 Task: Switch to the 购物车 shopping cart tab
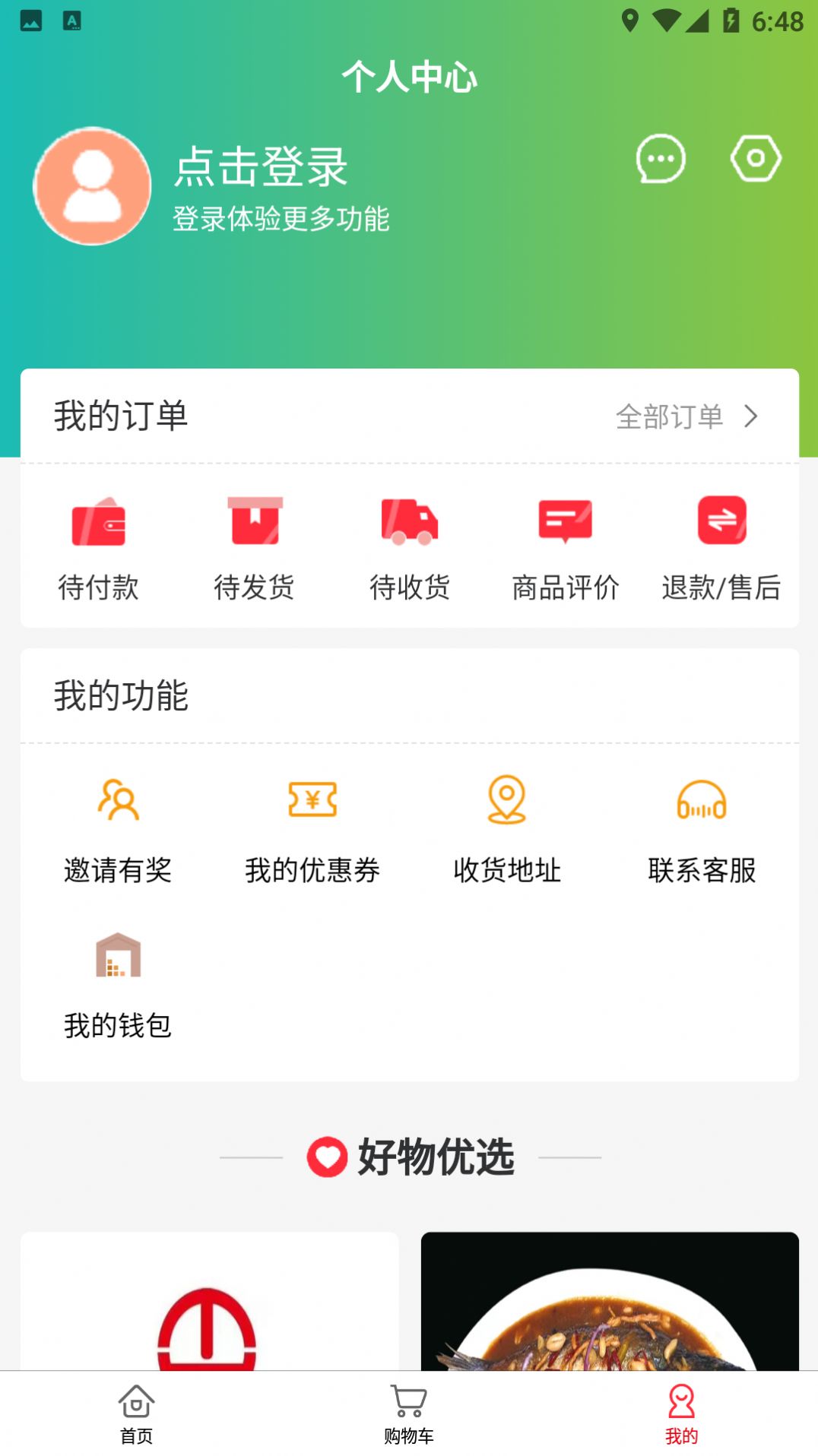408,1414
